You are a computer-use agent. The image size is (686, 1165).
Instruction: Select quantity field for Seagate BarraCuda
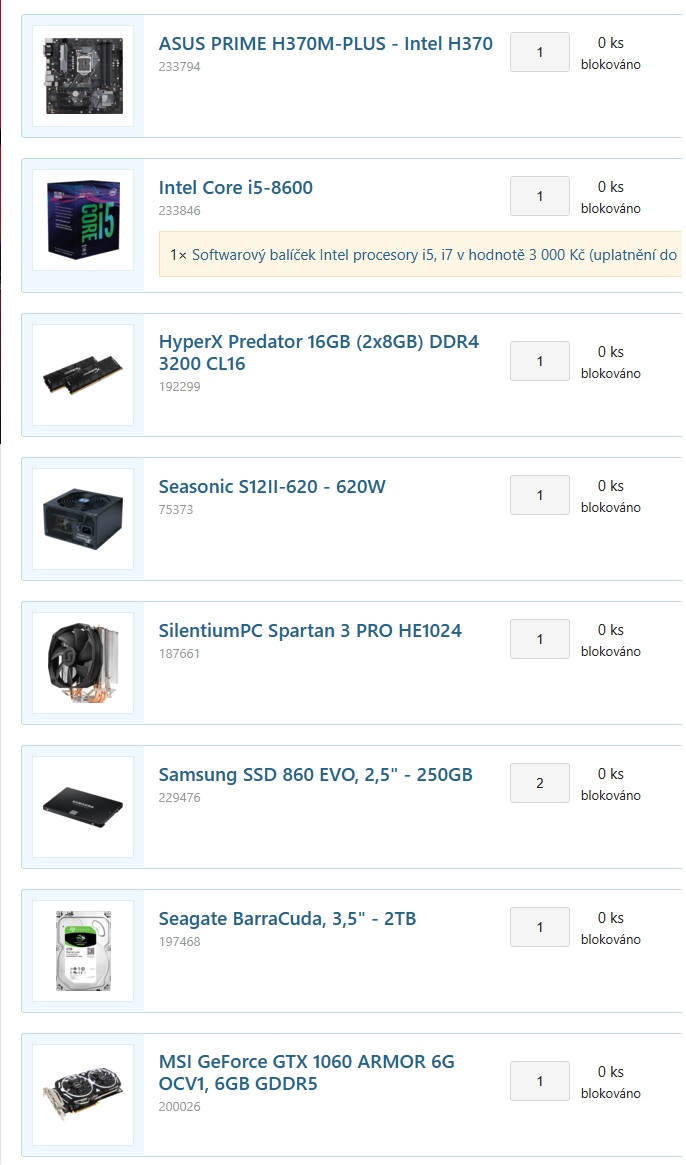point(540,927)
